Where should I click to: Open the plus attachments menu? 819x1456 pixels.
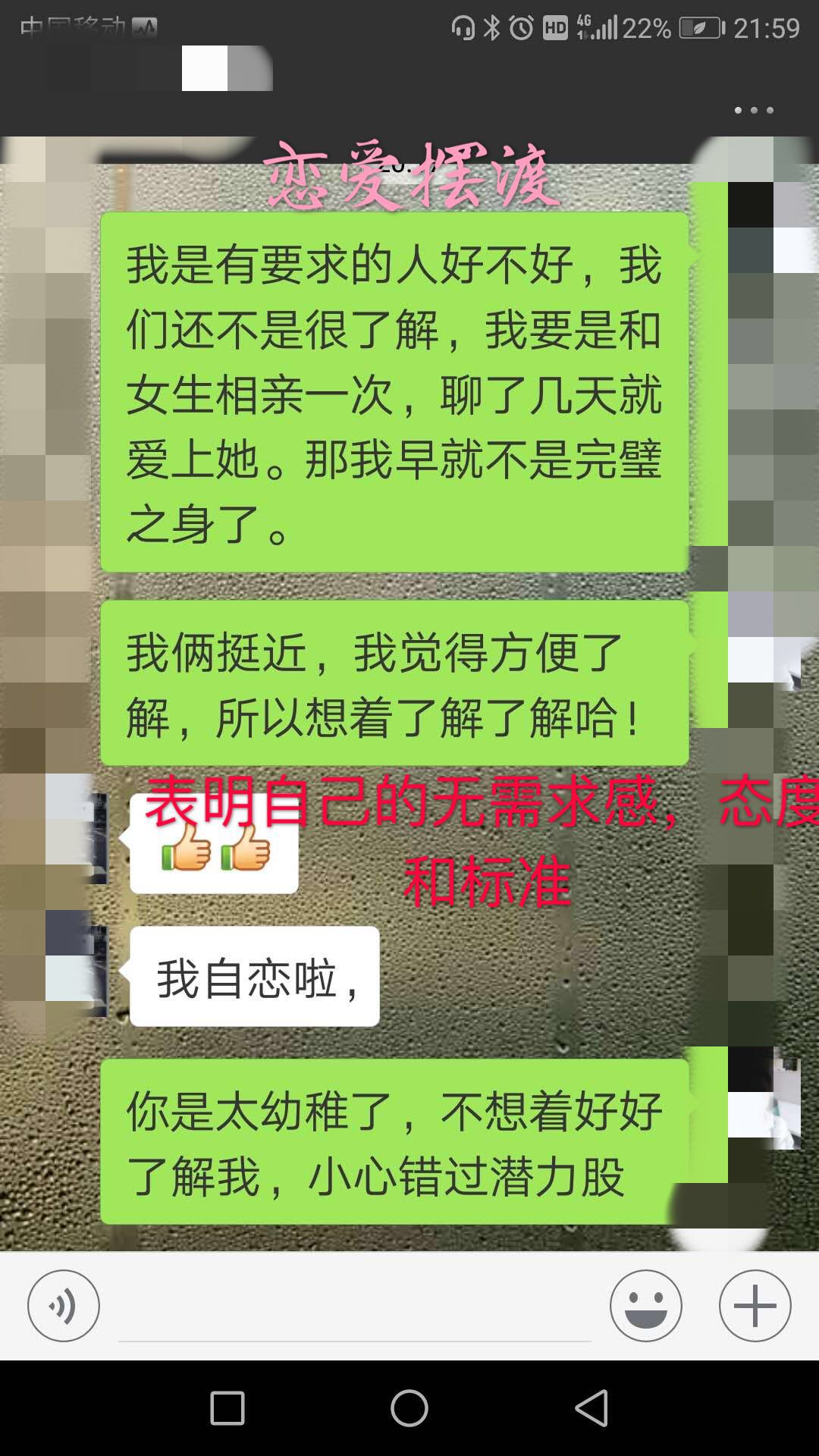tap(755, 1306)
